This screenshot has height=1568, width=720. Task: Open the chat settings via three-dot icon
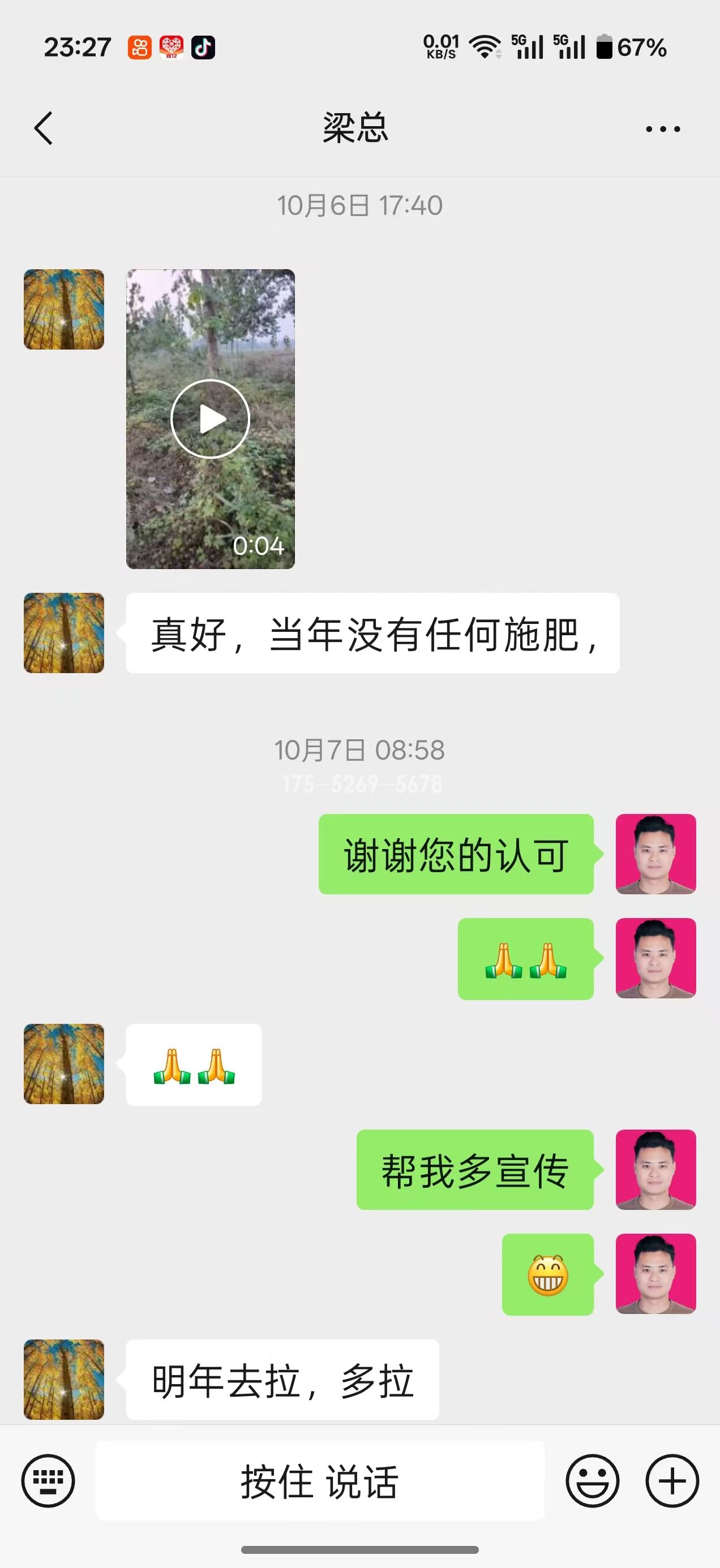pos(661,128)
